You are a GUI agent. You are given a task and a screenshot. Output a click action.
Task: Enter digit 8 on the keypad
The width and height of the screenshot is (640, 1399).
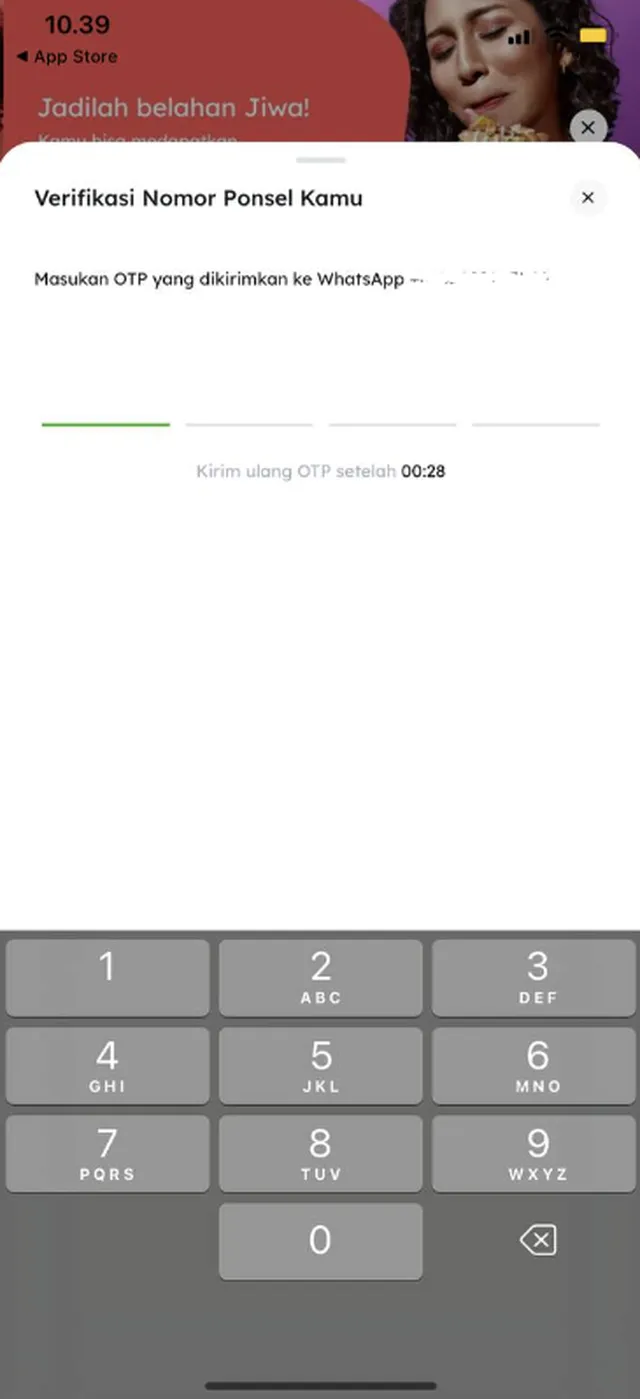[320, 1153]
